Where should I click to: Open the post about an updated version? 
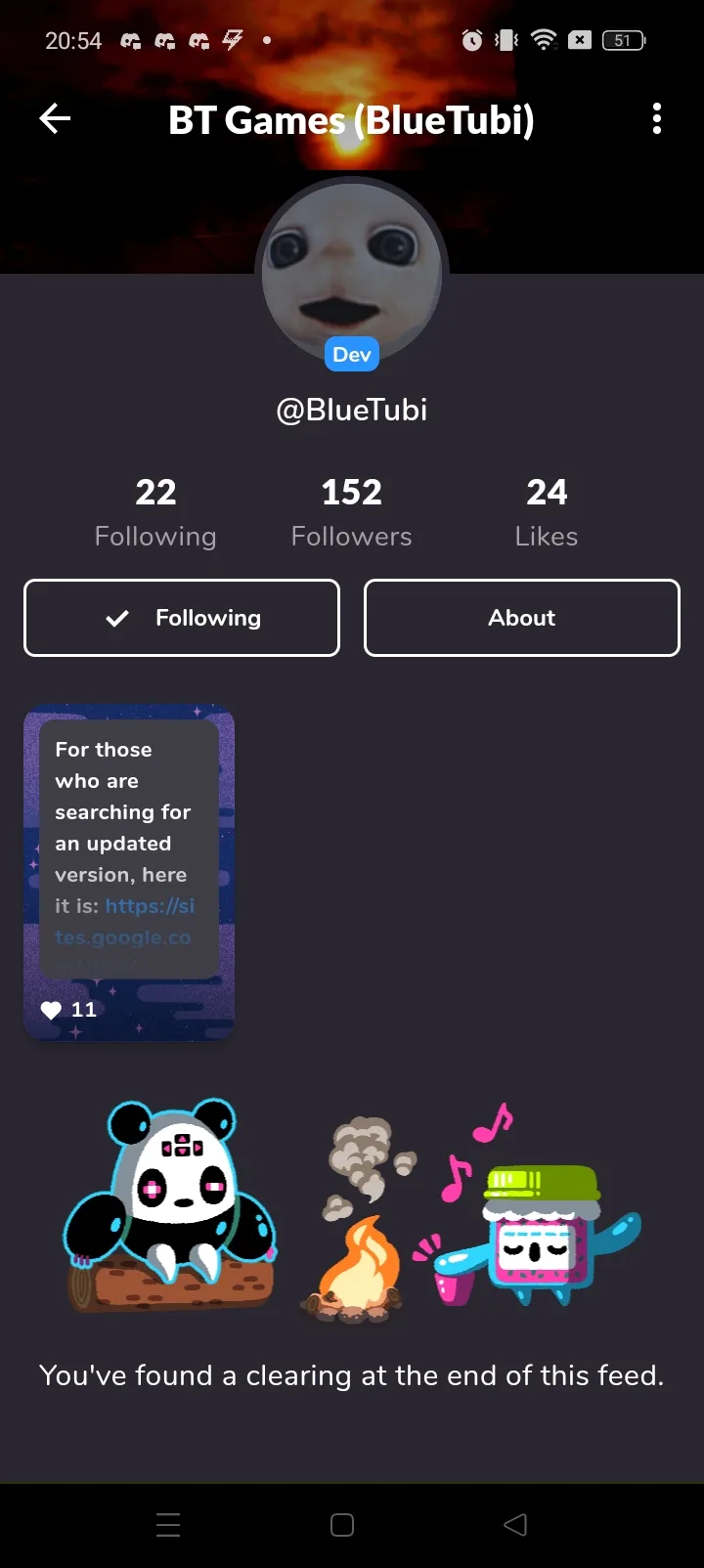(129, 872)
